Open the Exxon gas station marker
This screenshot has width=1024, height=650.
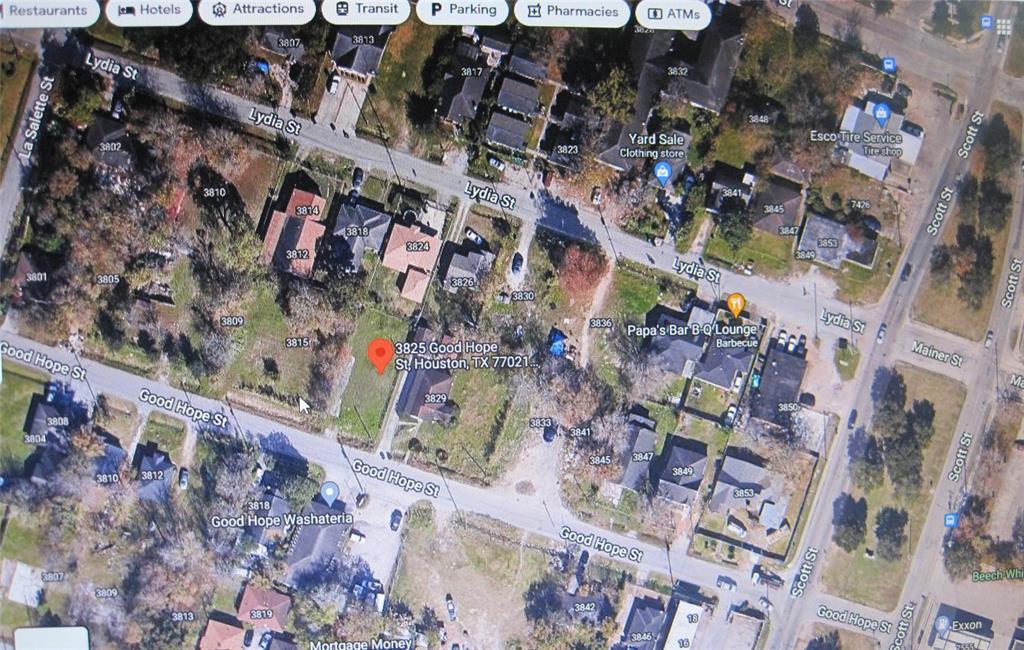(x=942, y=624)
